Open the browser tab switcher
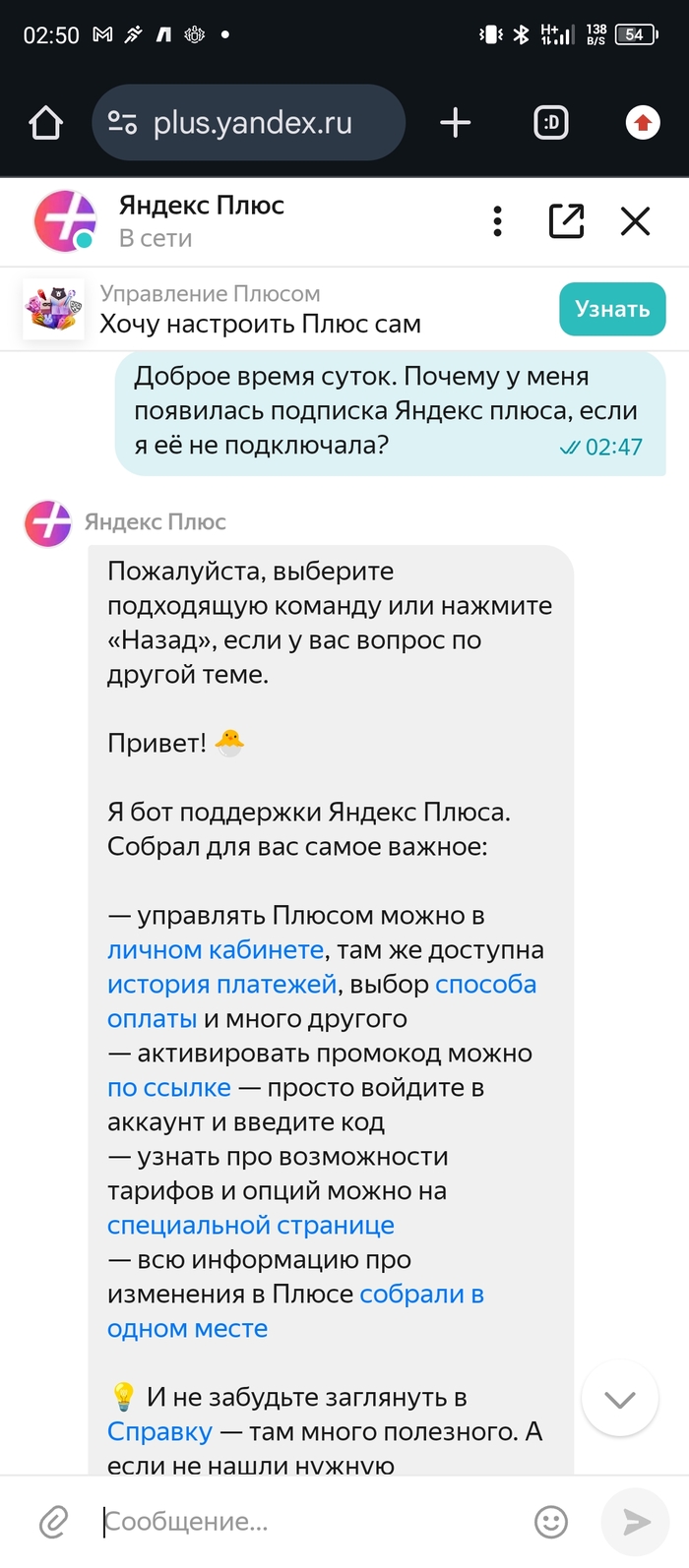This screenshot has width=689, height=1568. [x=551, y=123]
